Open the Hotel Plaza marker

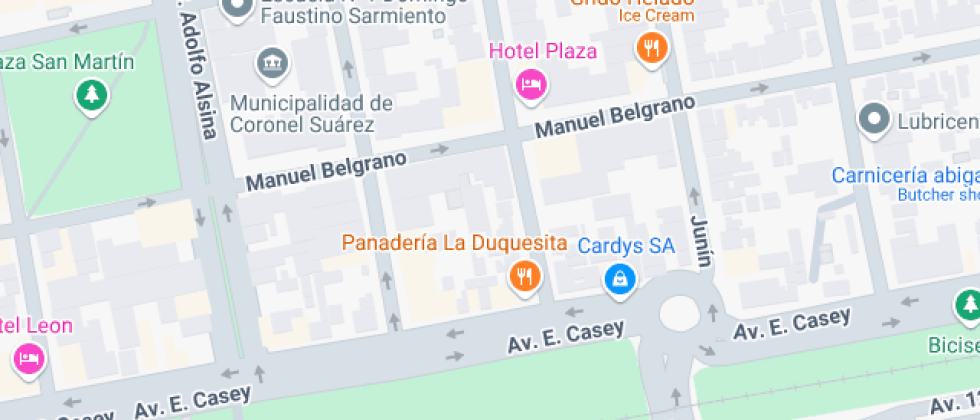pyautogui.click(x=531, y=83)
